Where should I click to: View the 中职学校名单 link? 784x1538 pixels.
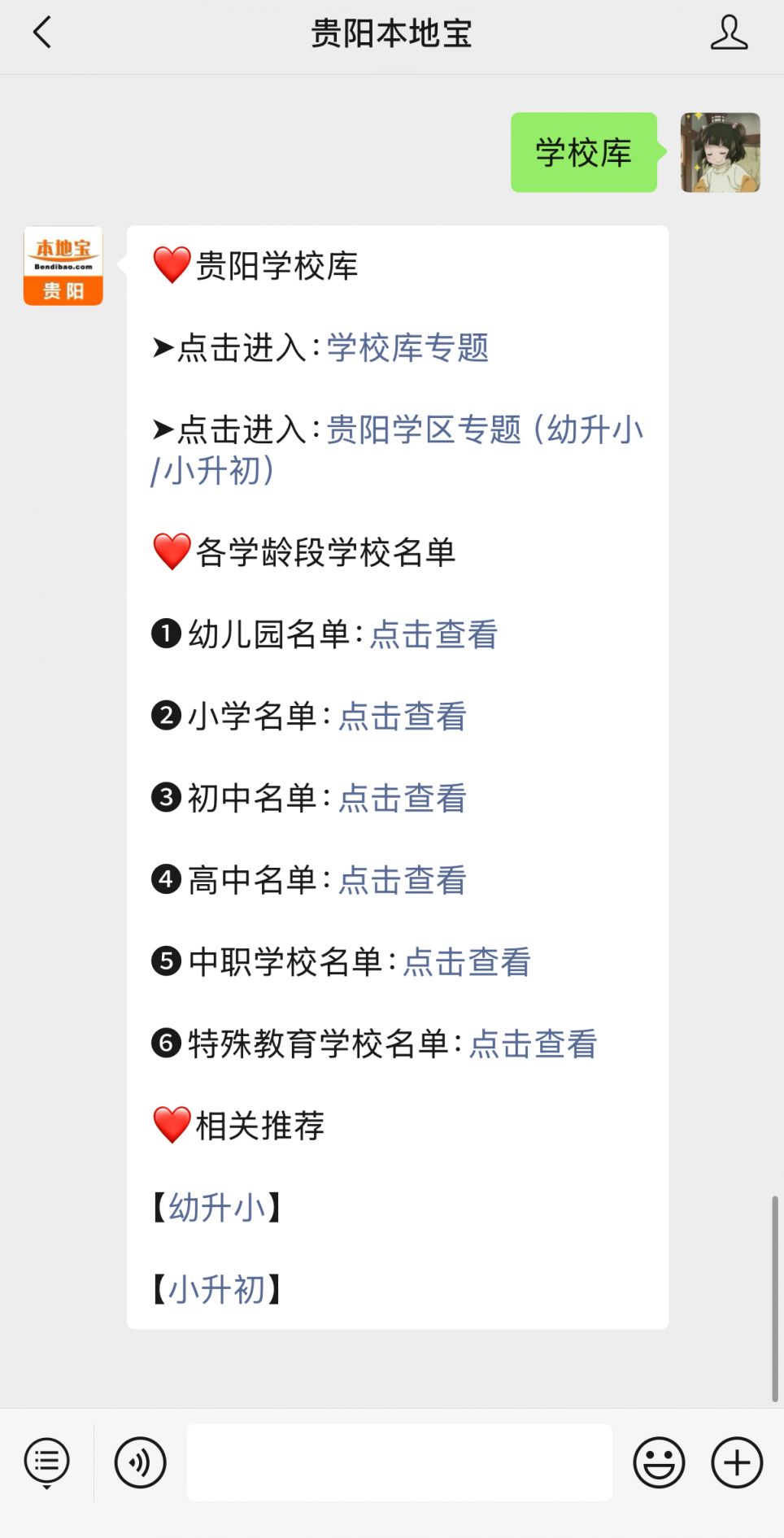point(467,962)
